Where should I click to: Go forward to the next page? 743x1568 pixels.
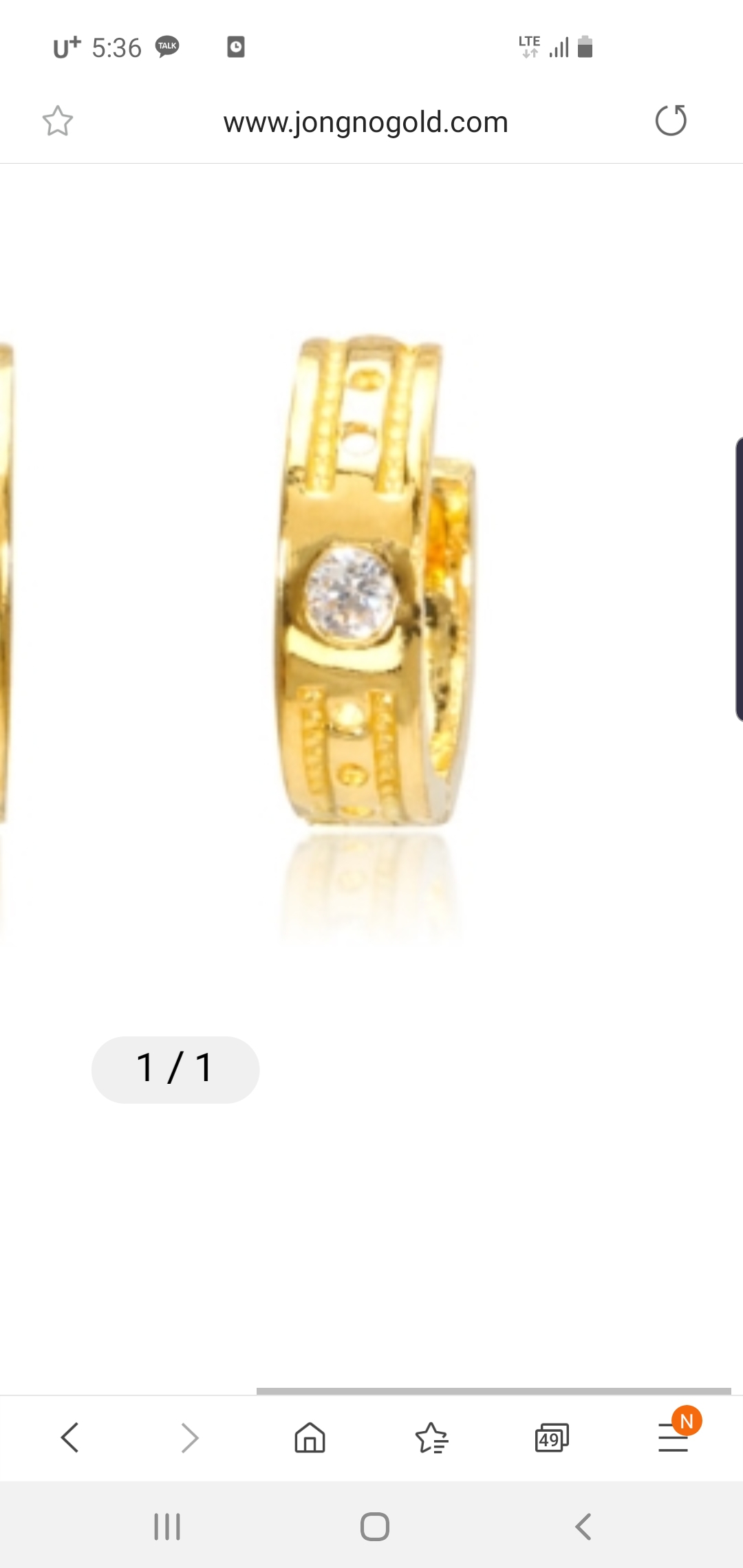pyautogui.click(x=190, y=1437)
